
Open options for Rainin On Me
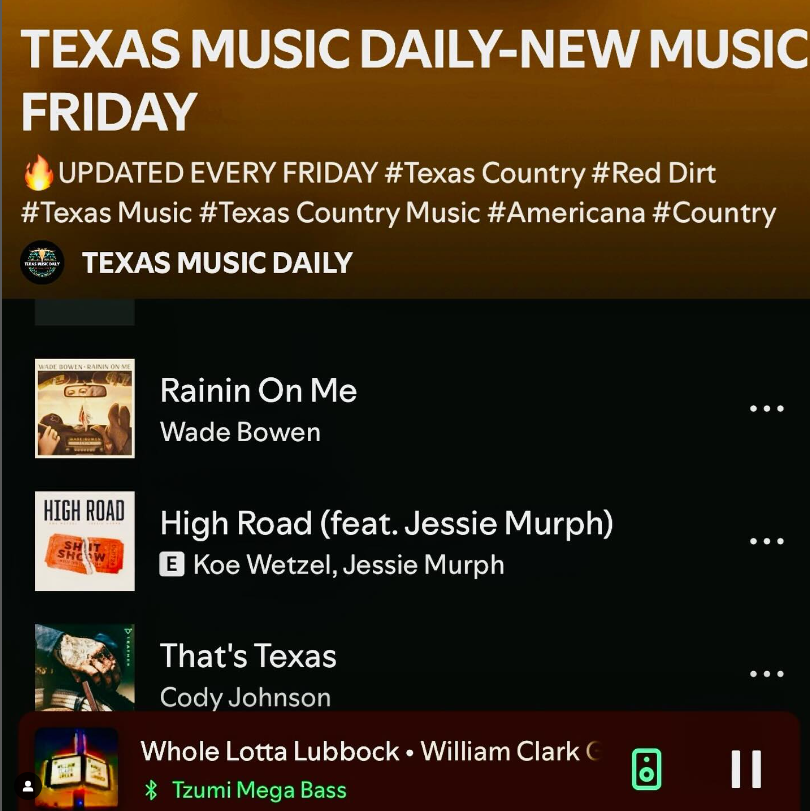[x=766, y=409]
